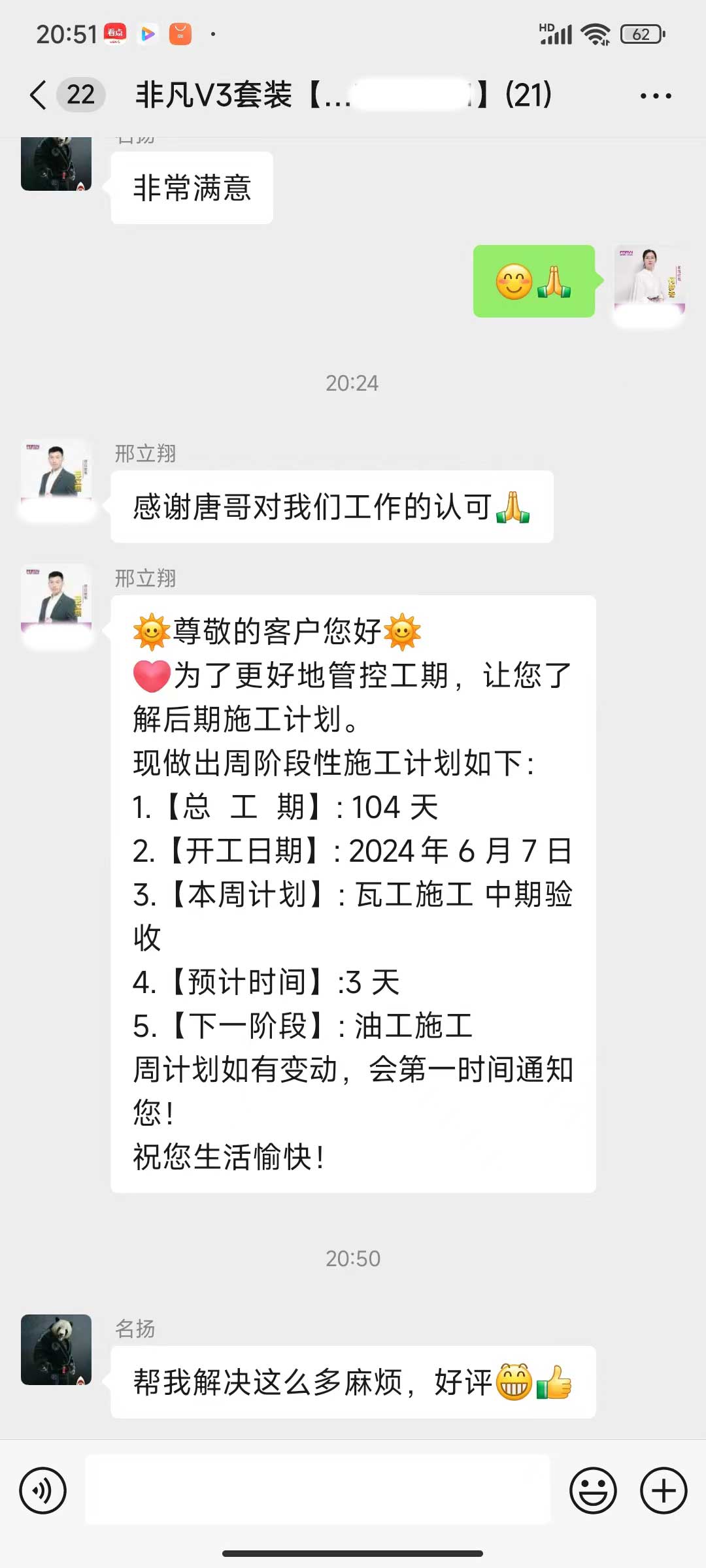Go back to the chat list
This screenshot has height=1568, width=706.
(x=39, y=95)
